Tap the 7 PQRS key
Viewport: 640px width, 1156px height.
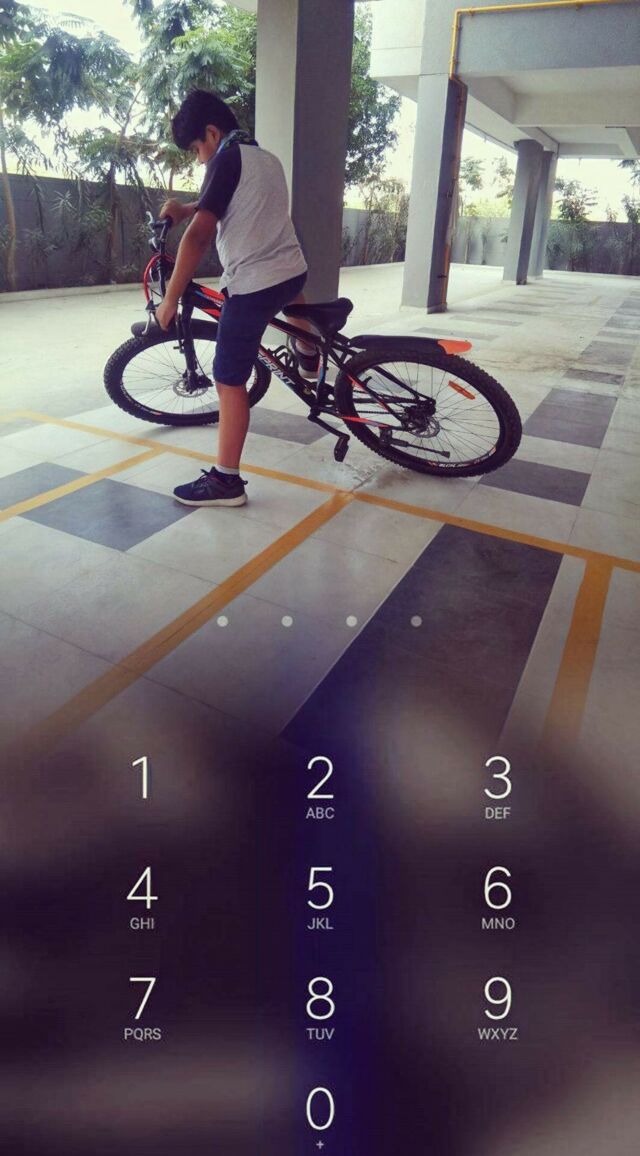pyautogui.click(x=142, y=1007)
